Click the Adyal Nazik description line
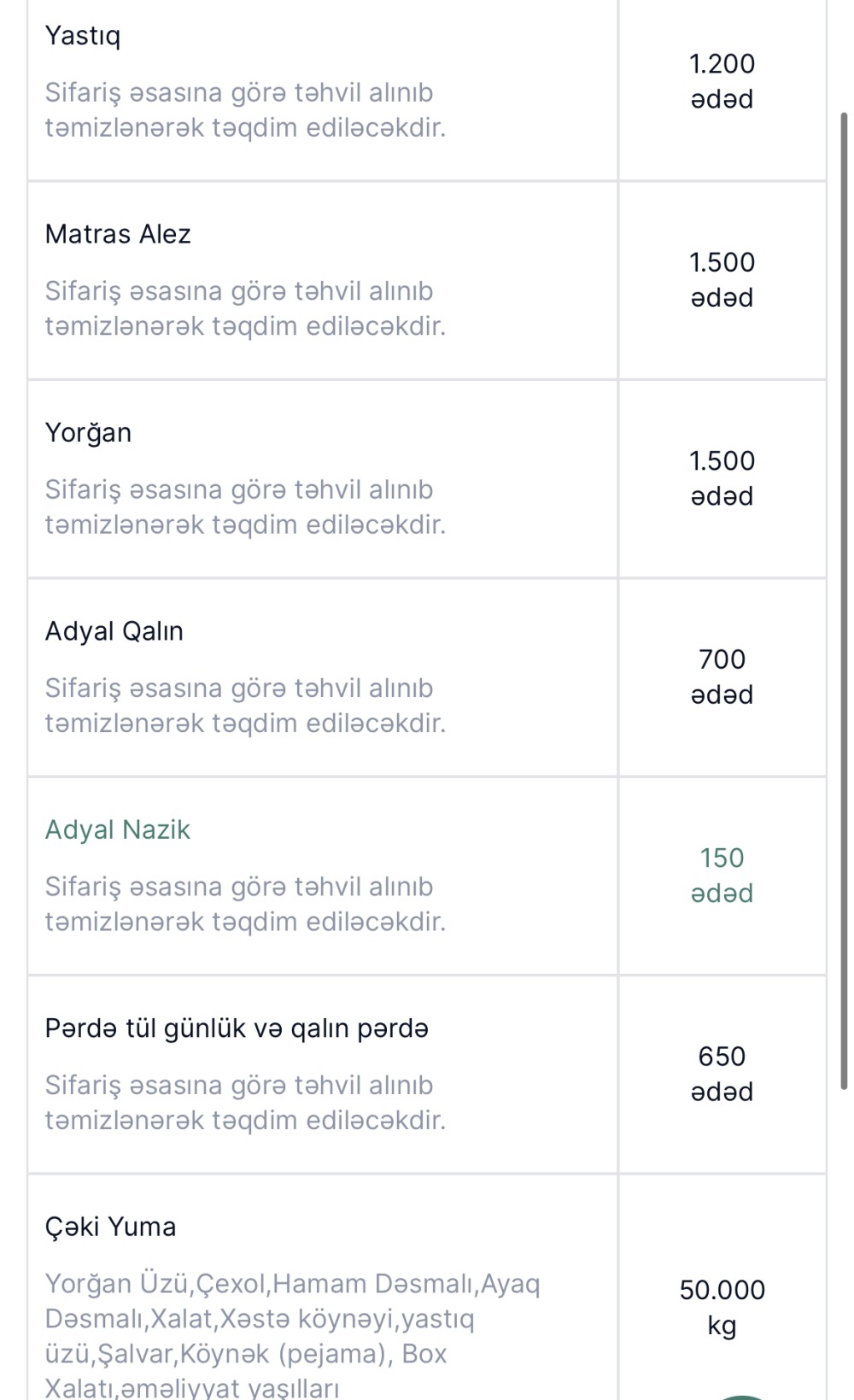The image size is (854, 1400). [x=246, y=903]
